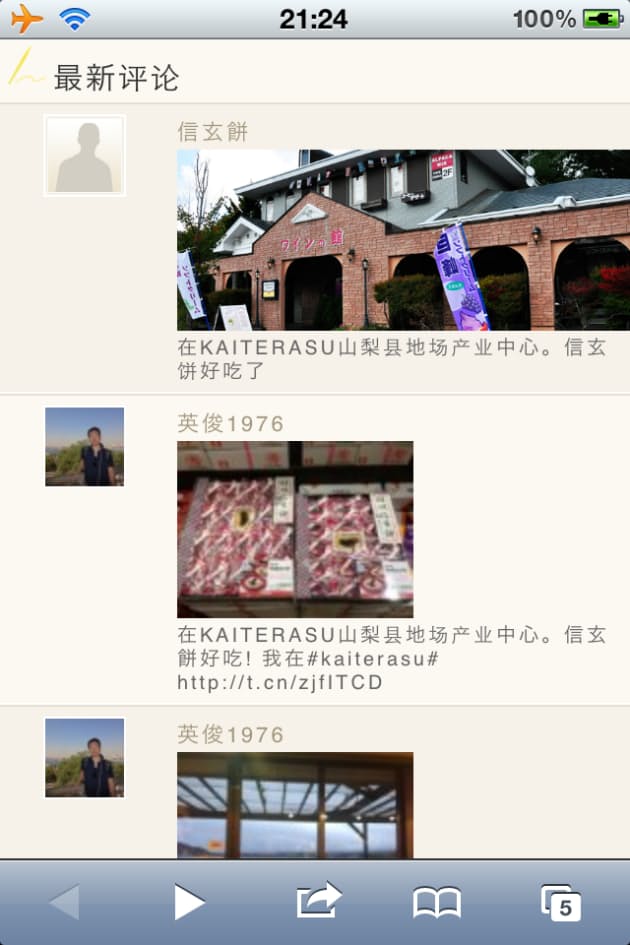
Task: Open Safari bookmarks
Action: [x=437, y=902]
